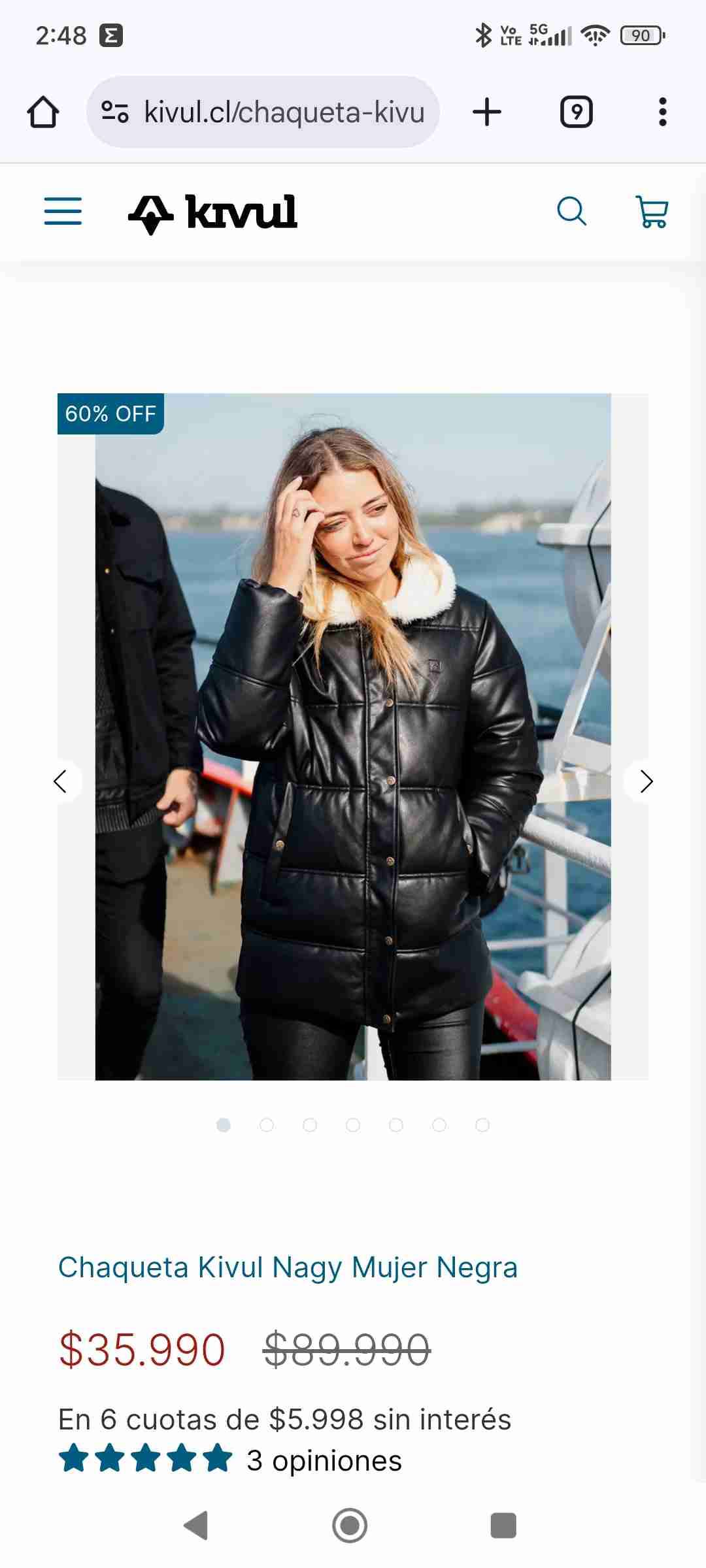Open the tab switcher showing 9 tabs
The height and width of the screenshot is (1568, 706).
click(x=576, y=112)
